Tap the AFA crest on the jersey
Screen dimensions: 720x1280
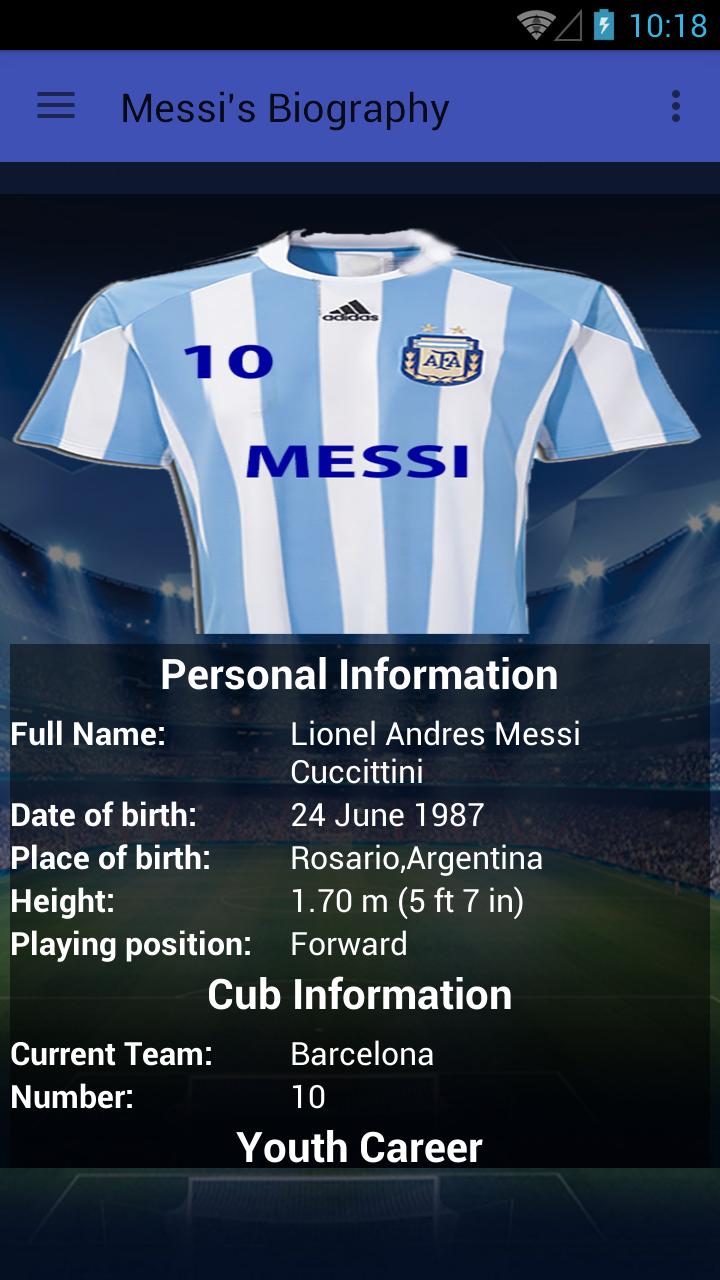(438, 357)
